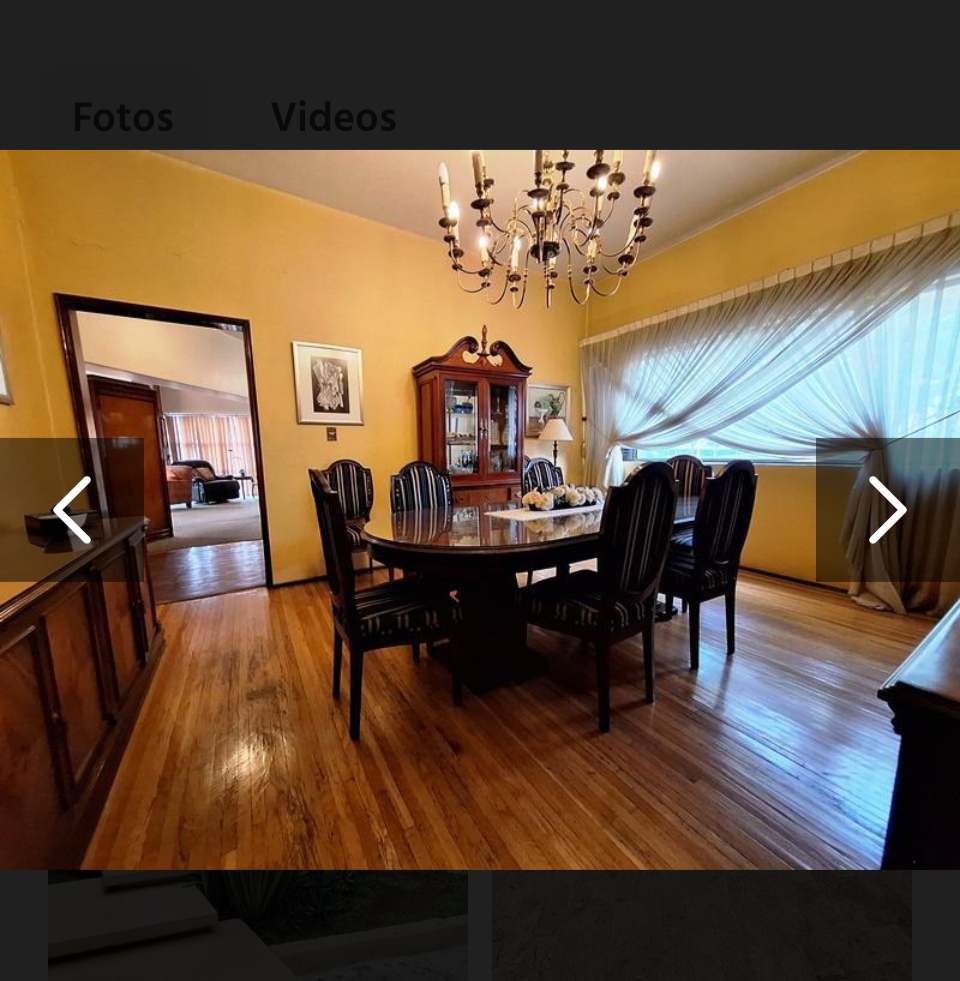Screen dimensions: 960x981
Task: Go back to the previous photo
Action: point(72,510)
